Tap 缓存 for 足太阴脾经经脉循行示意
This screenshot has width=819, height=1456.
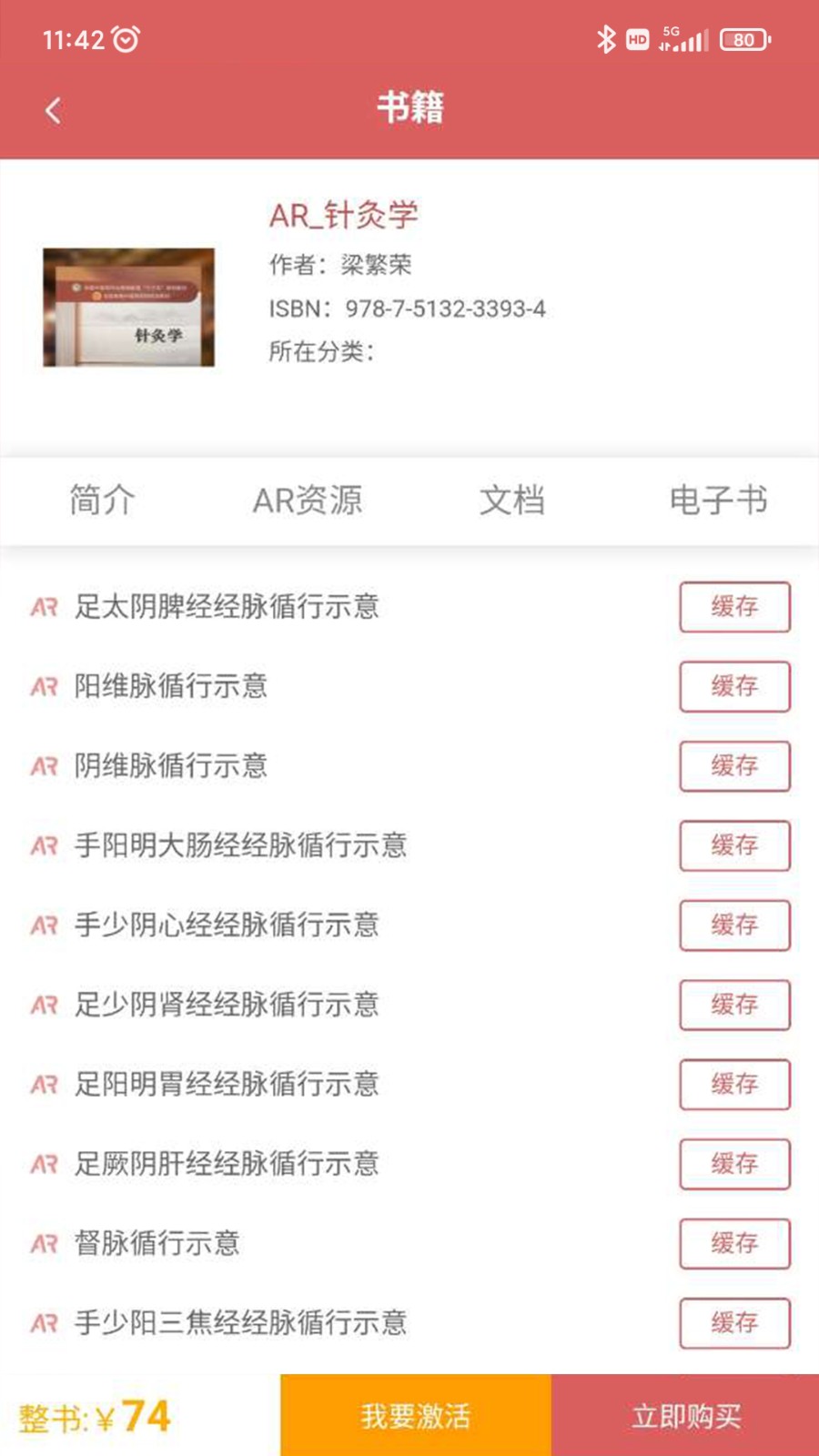[734, 607]
